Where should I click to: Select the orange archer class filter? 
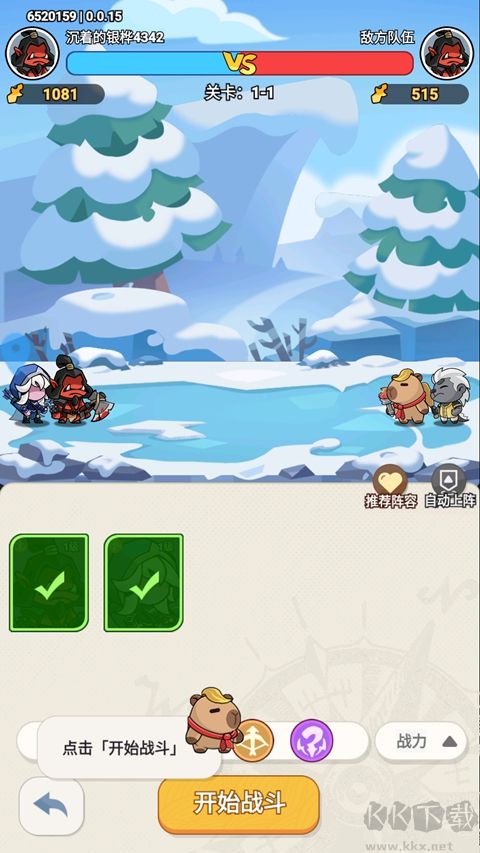point(254,740)
